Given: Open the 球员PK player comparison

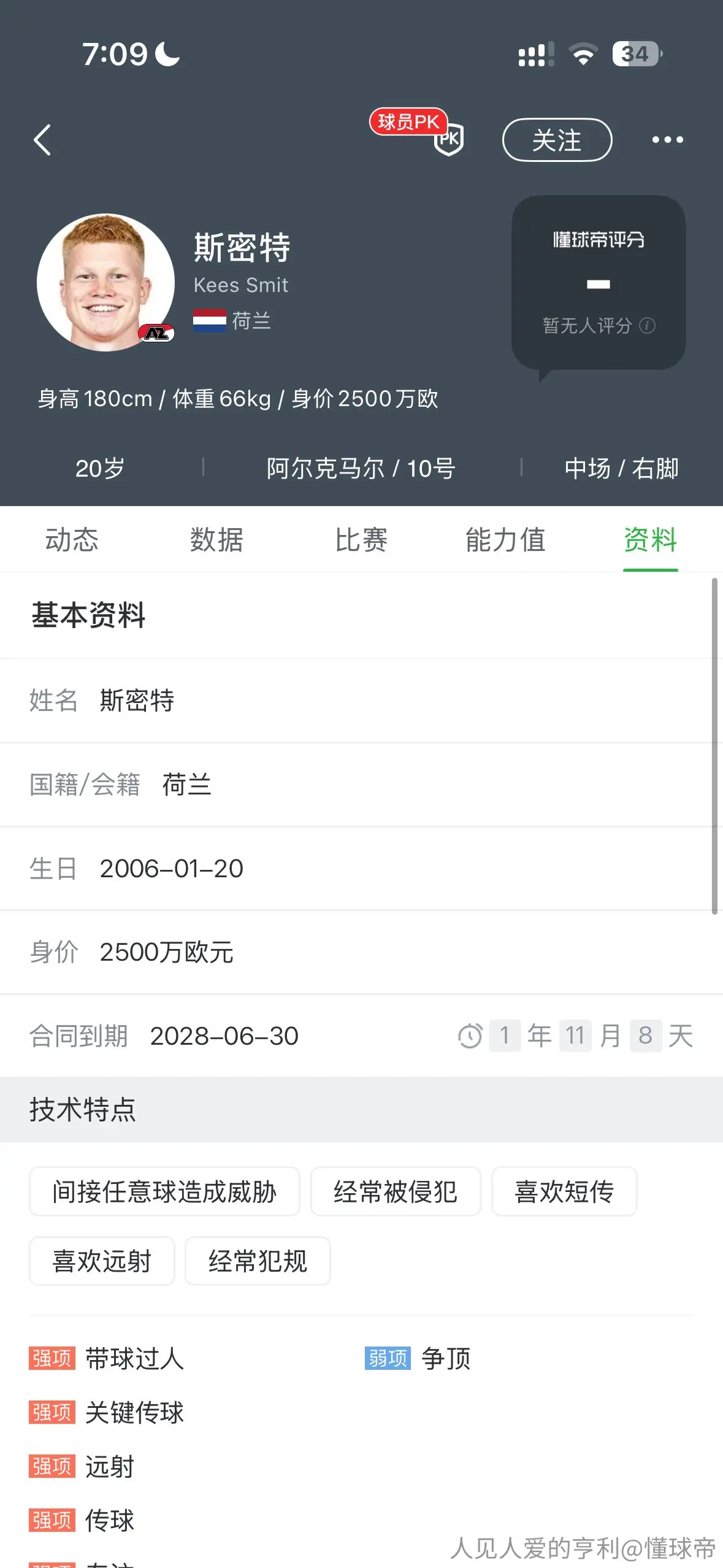Looking at the screenshot, I should [418, 131].
